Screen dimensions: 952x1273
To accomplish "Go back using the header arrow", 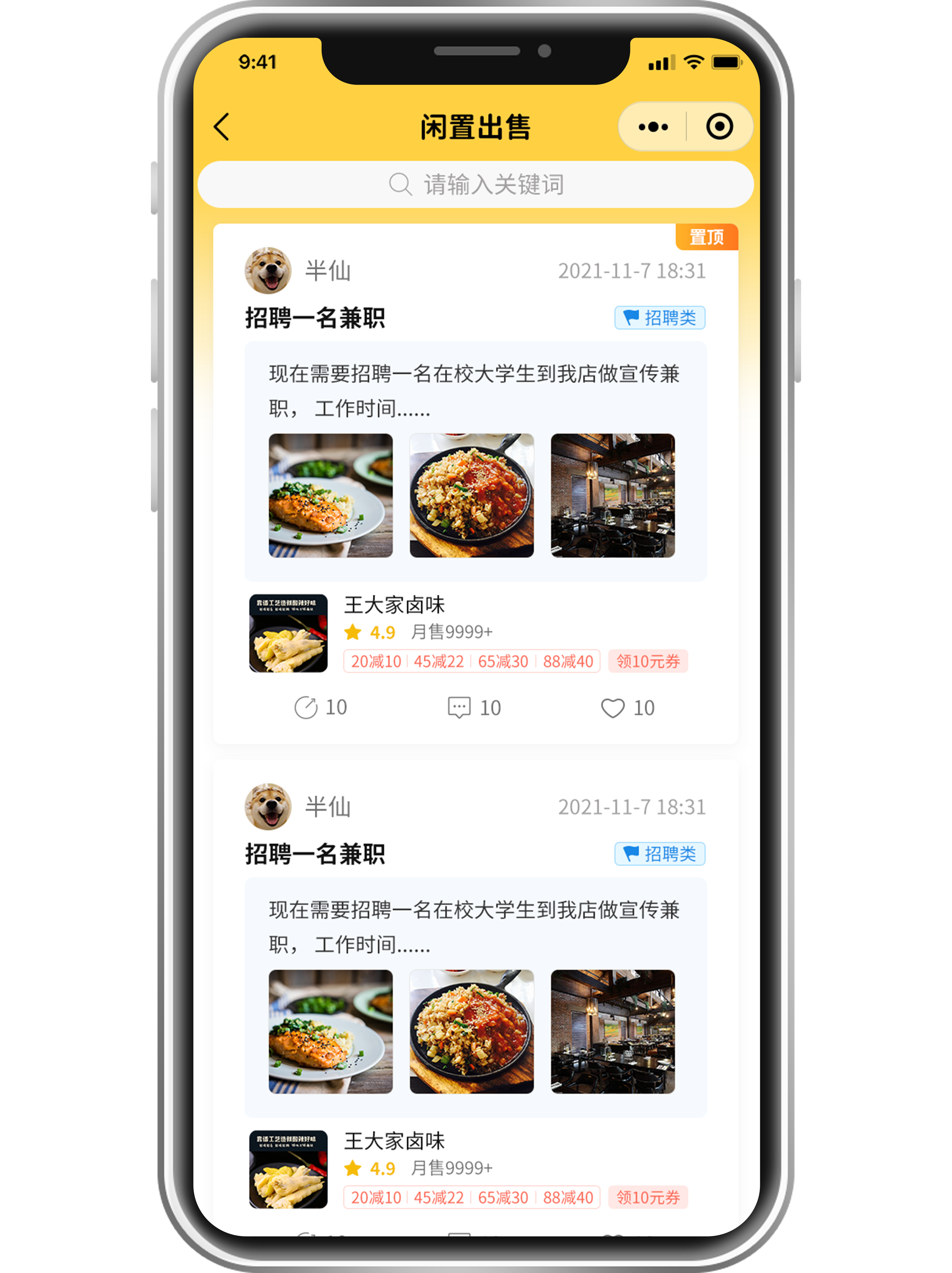I will 222,126.
